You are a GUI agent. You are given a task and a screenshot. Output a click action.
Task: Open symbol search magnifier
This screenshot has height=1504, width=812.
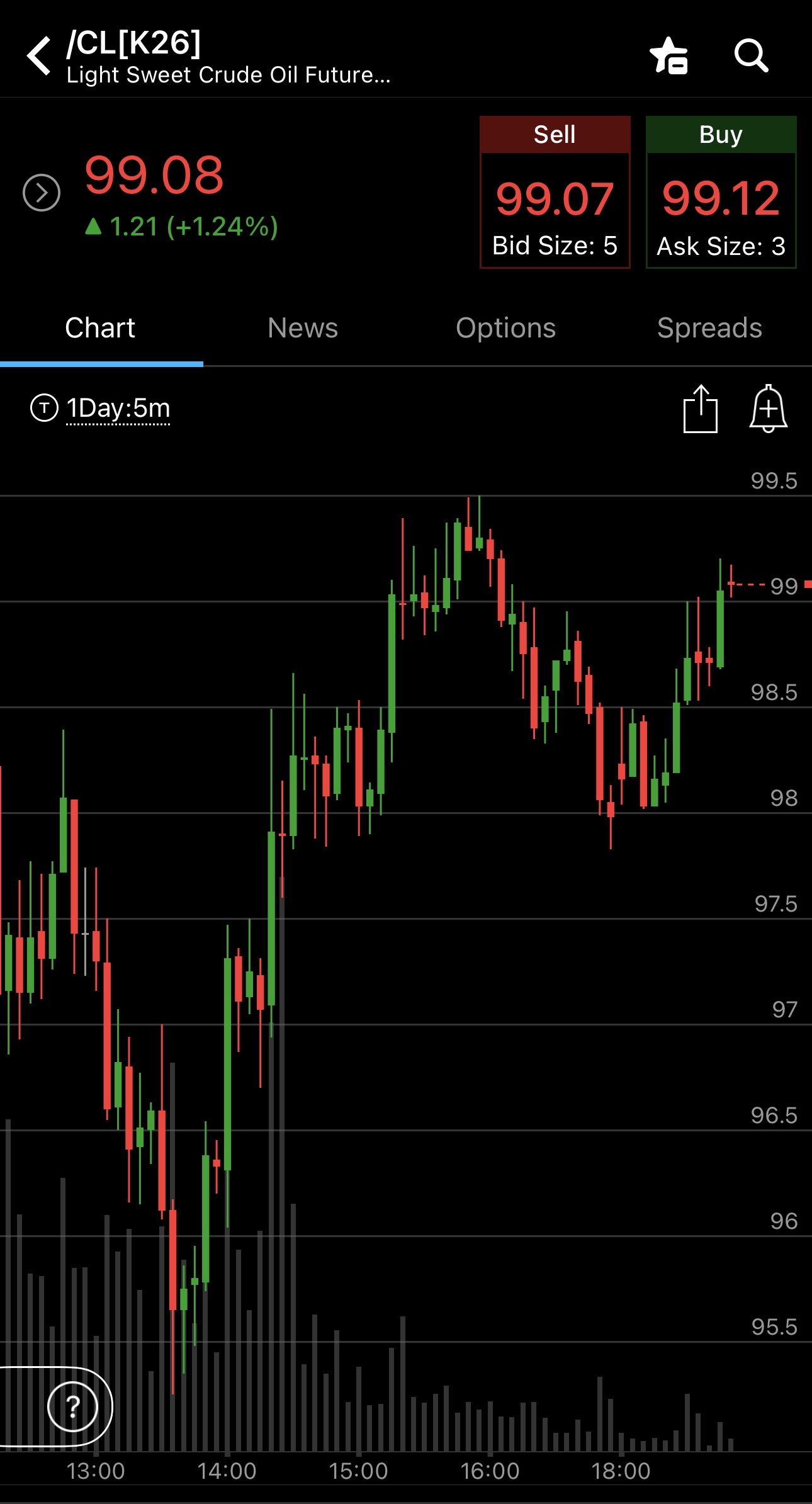coord(751,56)
